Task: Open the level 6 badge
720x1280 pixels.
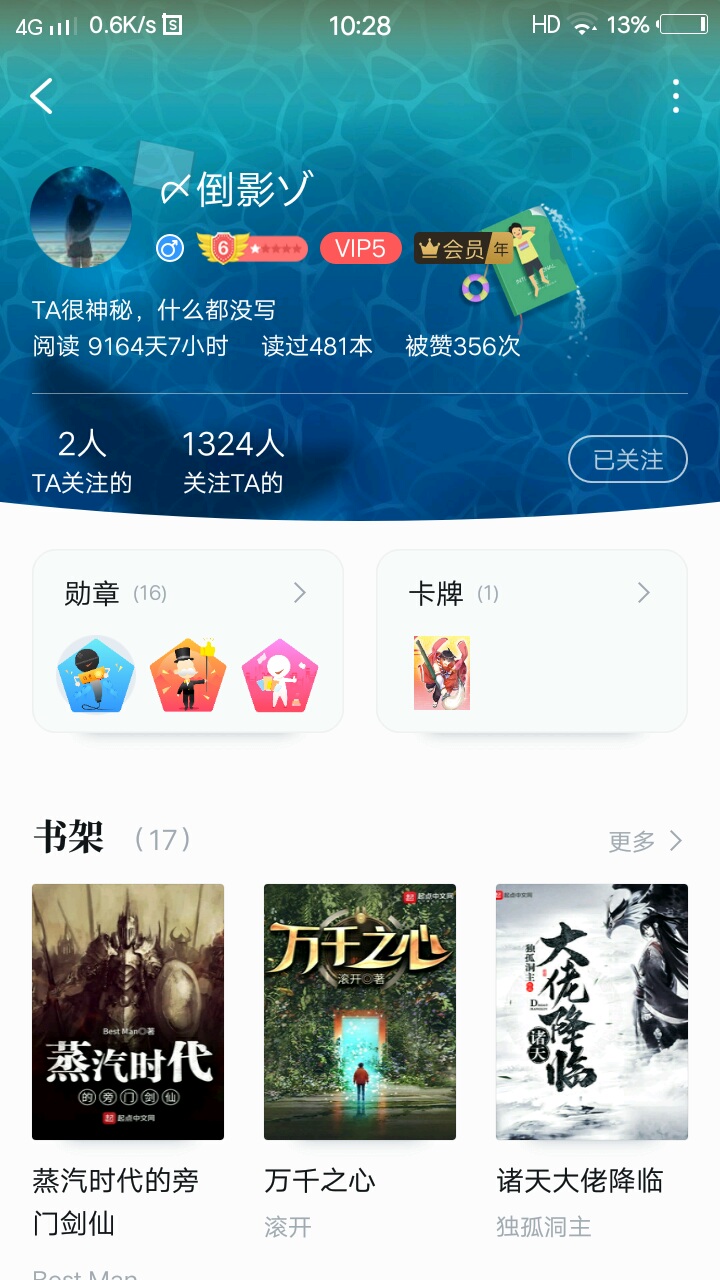Action: (x=252, y=248)
